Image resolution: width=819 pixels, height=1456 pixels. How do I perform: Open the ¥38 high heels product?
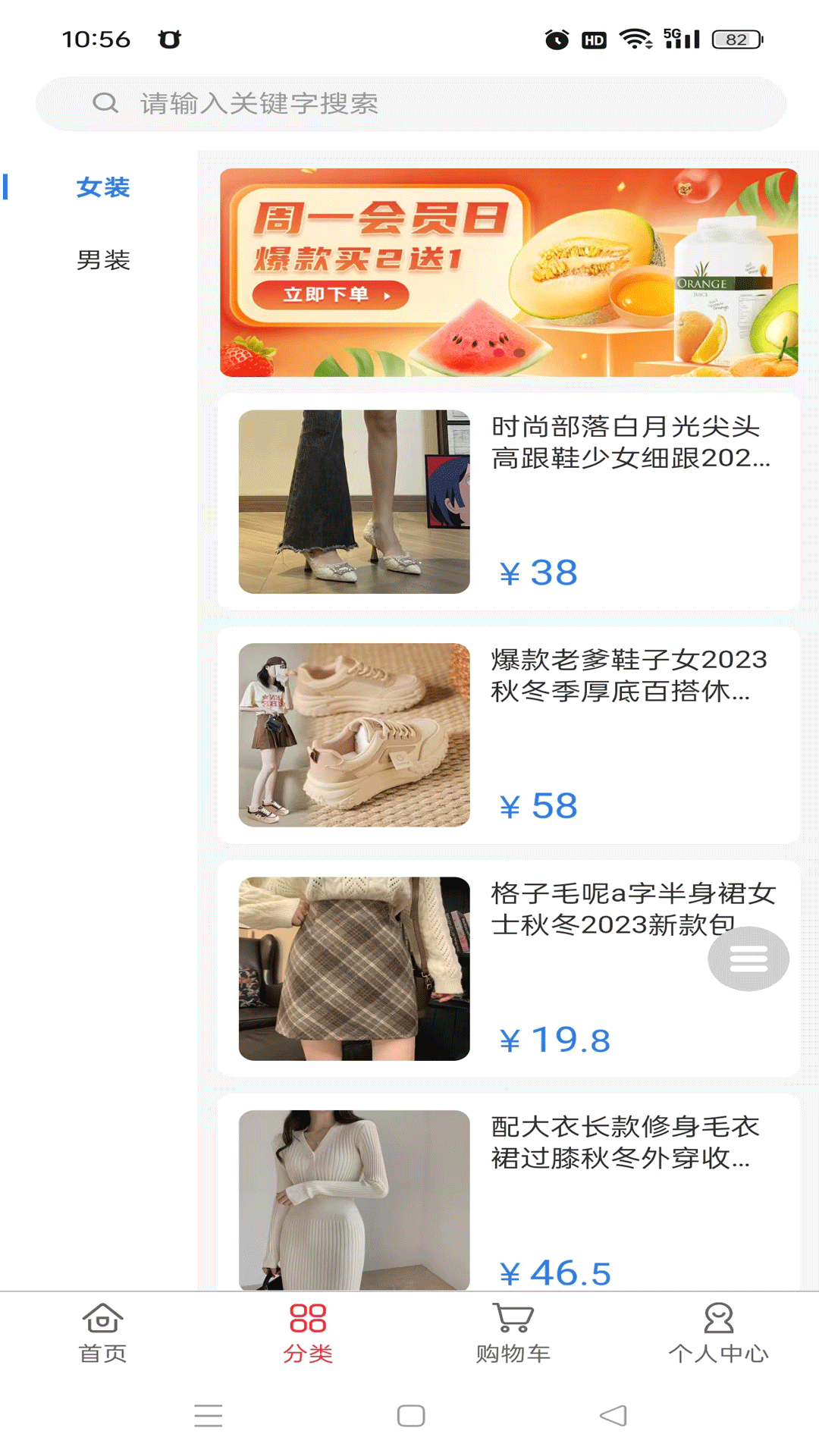click(x=508, y=500)
